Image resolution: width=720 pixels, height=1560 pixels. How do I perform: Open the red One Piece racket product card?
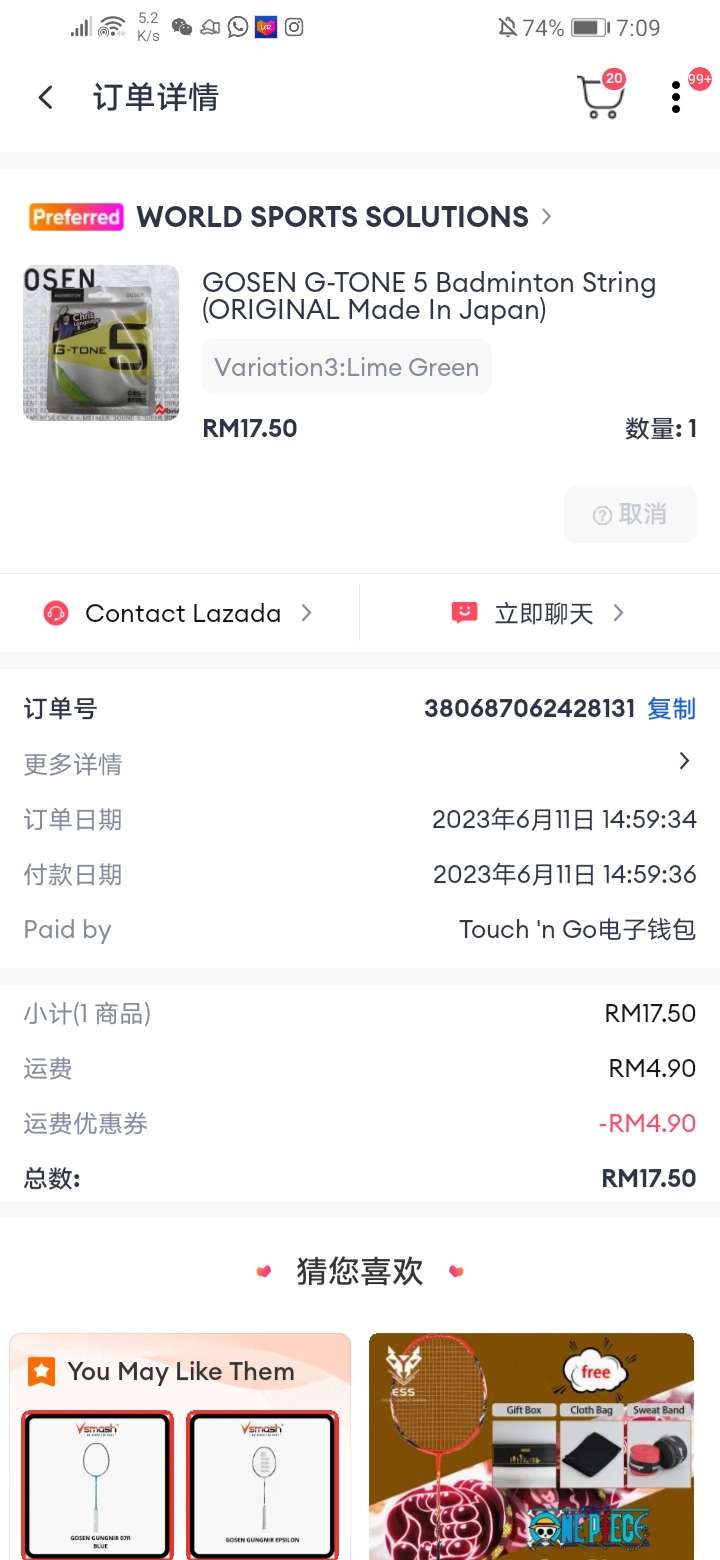pyautogui.click(x=531, y=1445)
